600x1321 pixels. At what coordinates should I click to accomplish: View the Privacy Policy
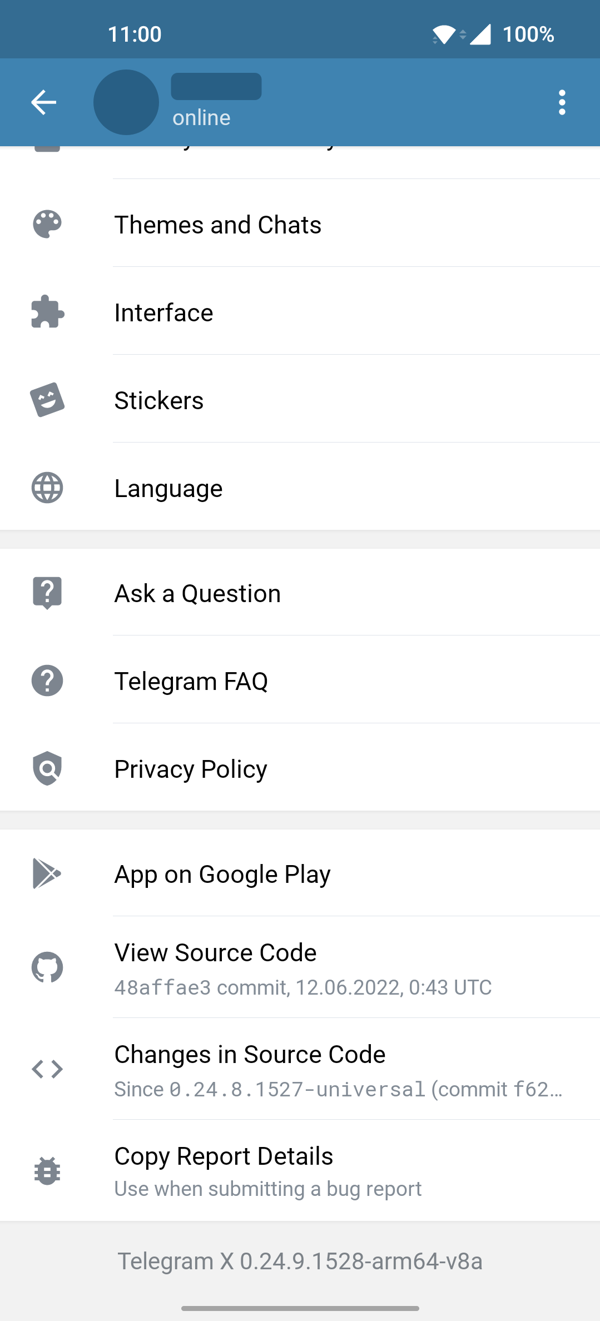click(300, 769)
